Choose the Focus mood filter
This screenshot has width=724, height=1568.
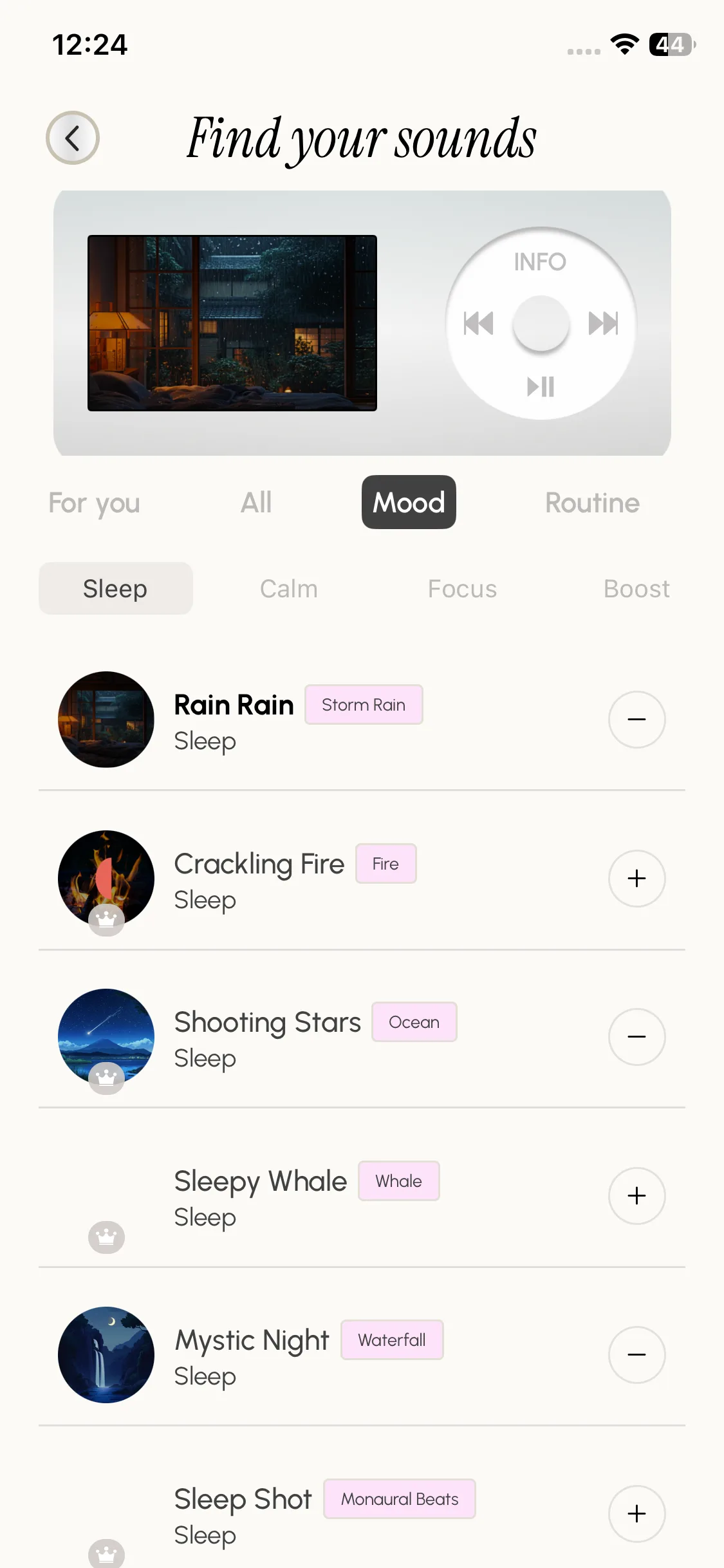click(462, 588)
